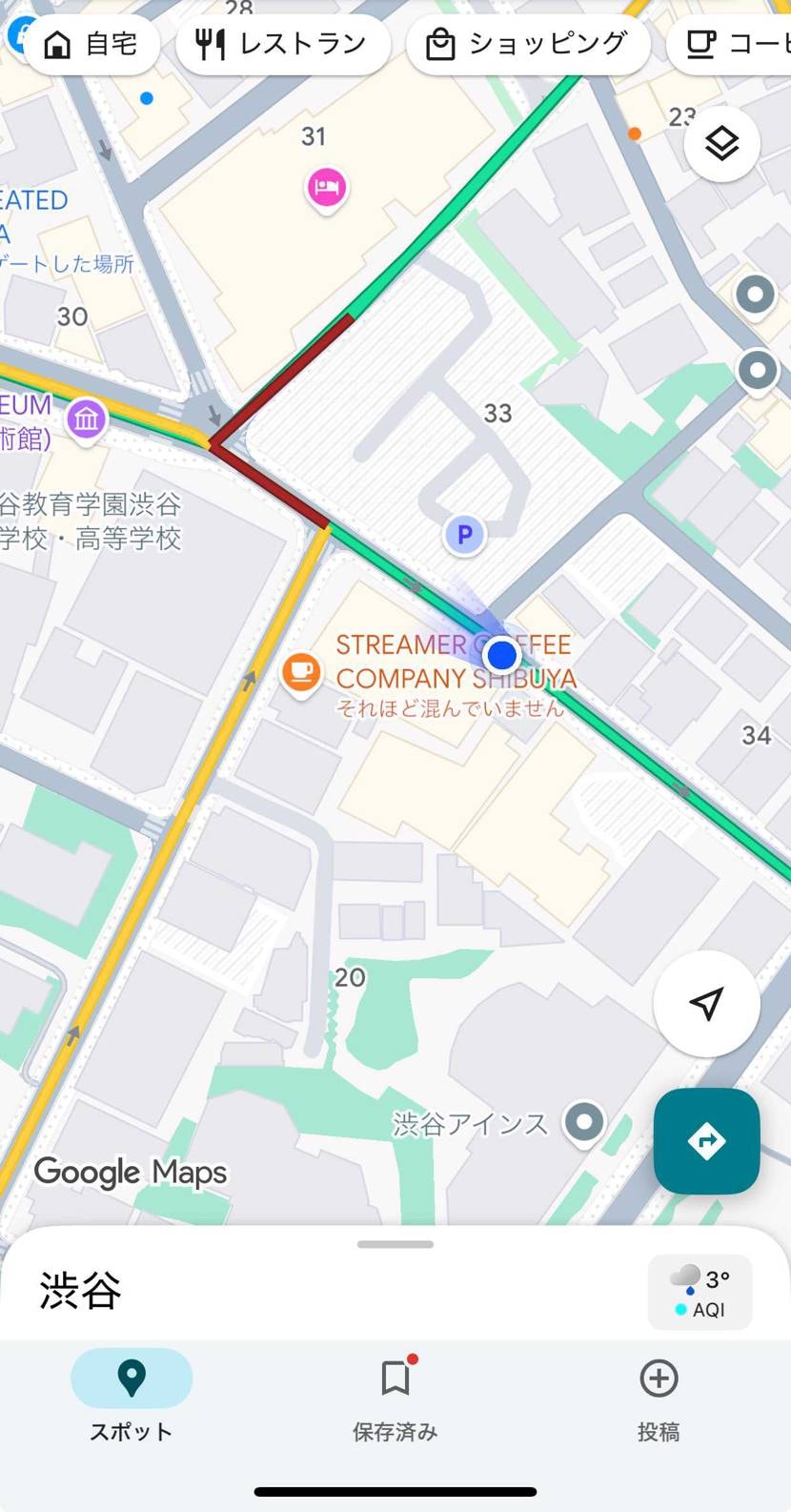Tap the スポット pin icon in bottom navigation
This screenshot has height=1512, width=791.
pos(131,1378)
